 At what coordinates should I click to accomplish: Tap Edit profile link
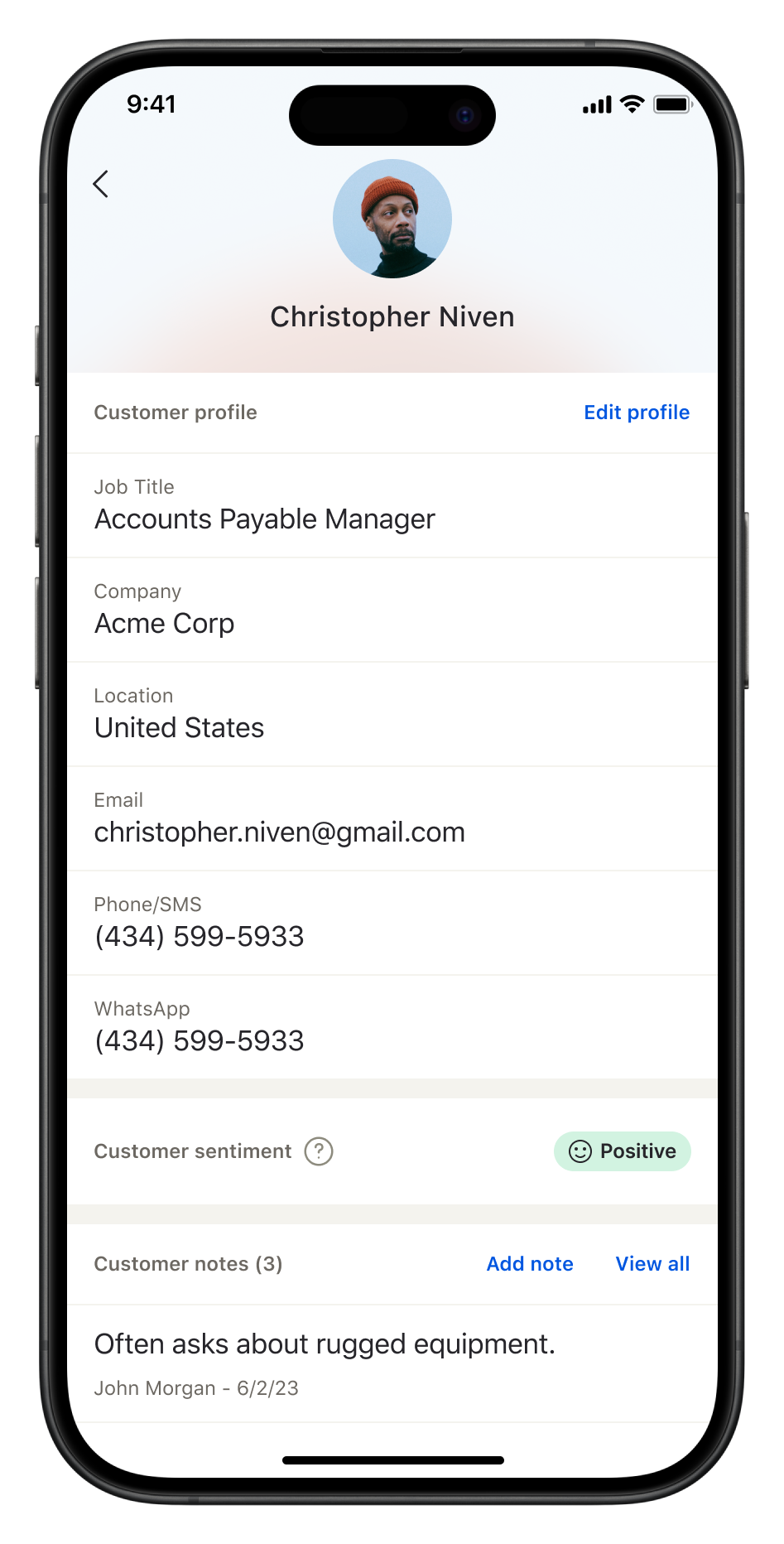(x=636, y=413)
